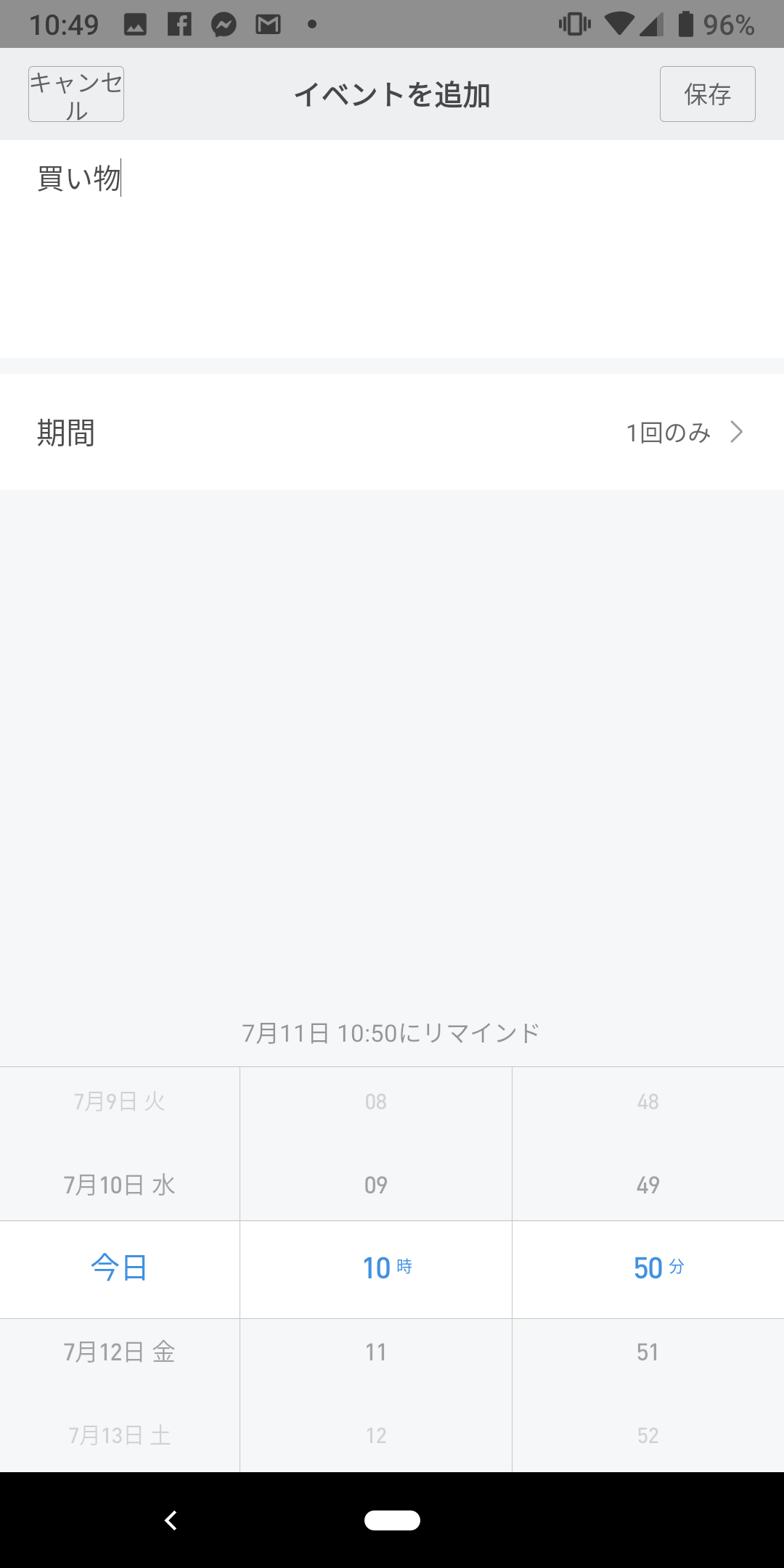Viewport: 784px width, 1568px height.
Task: Save the event with 保存
Action: [707, 94]
